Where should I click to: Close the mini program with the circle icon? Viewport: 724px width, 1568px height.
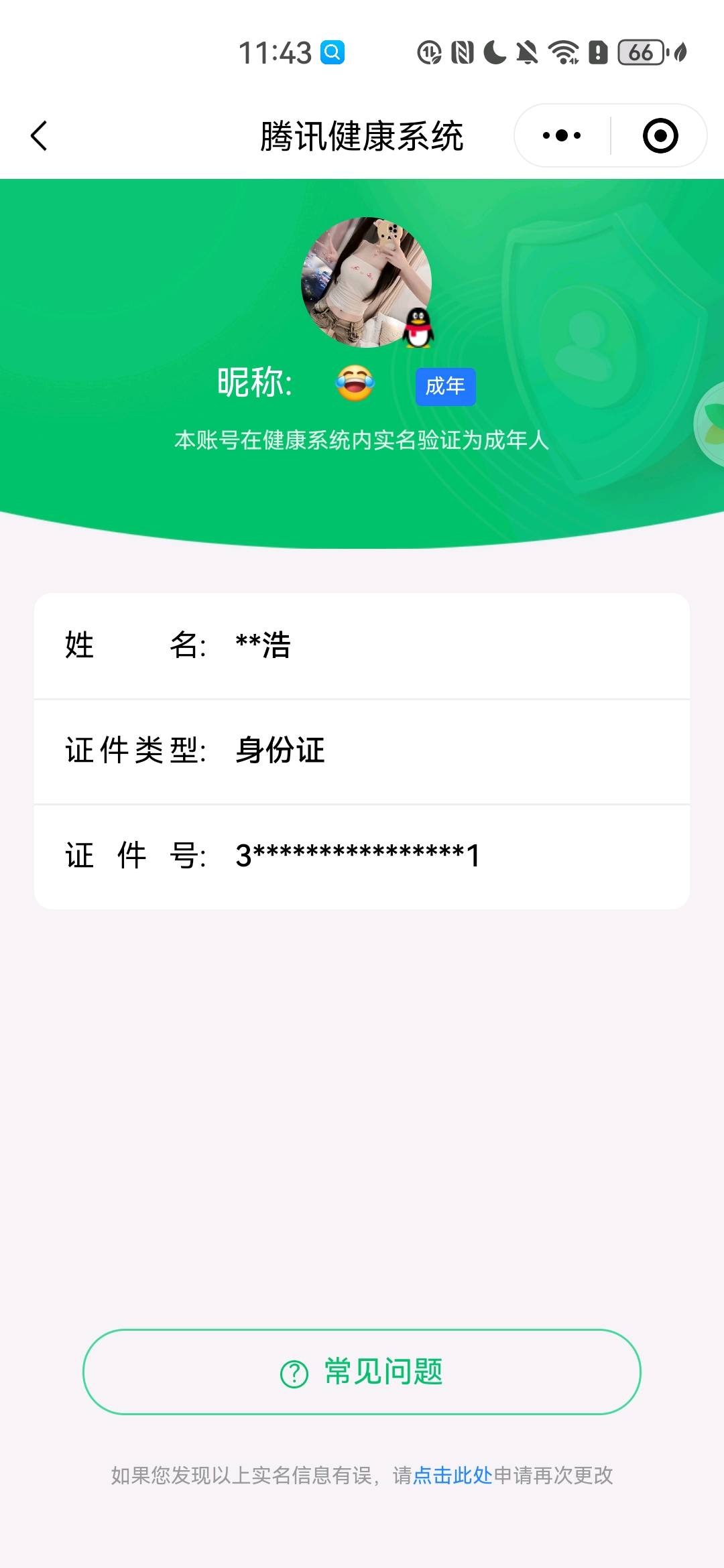click(660, 135)
